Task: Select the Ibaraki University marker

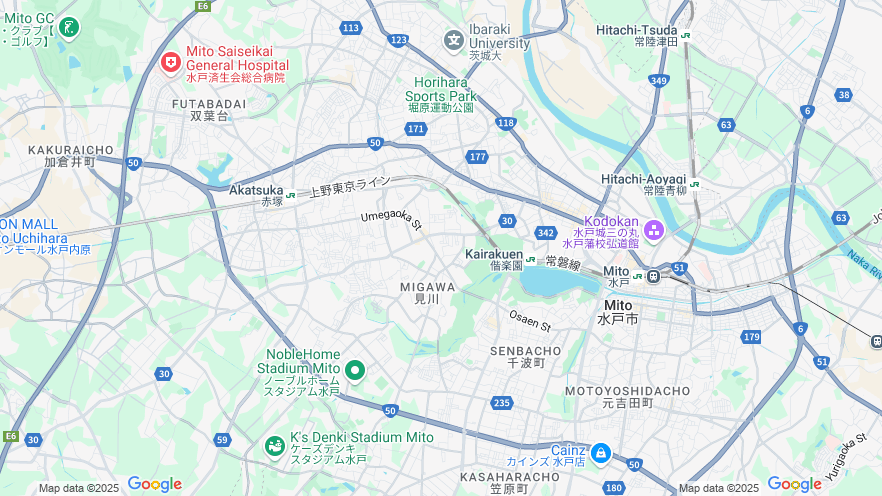Action: pyautogui.click(x=454, y=41)
